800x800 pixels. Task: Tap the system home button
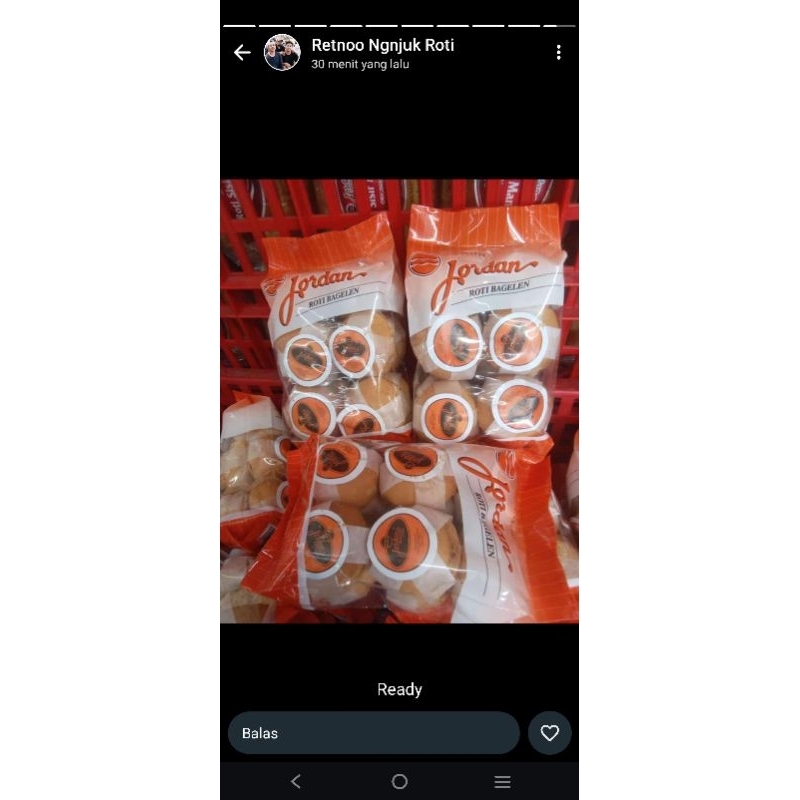[399, 782]
